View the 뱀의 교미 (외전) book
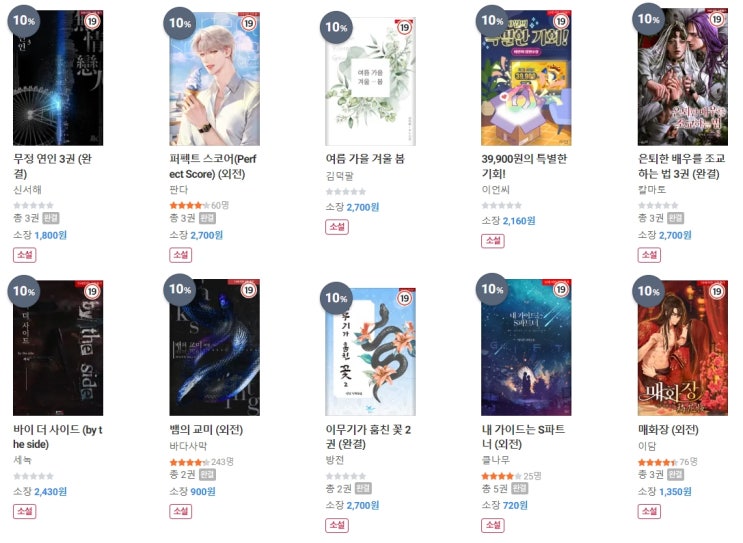This screenshot has height=543, width=743. pos(214,347)
